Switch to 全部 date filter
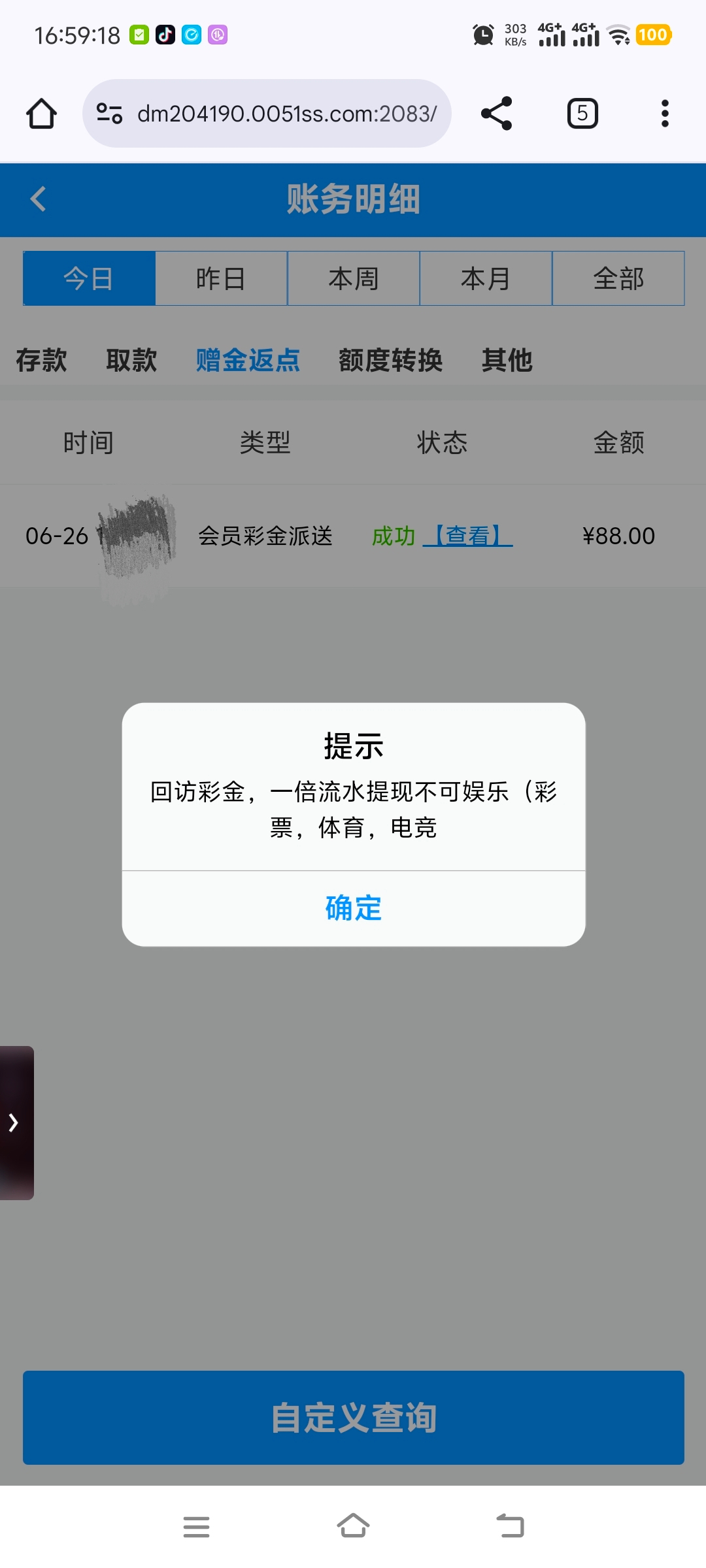Viewport: 706px width, 1568px height. click(618, 278)
